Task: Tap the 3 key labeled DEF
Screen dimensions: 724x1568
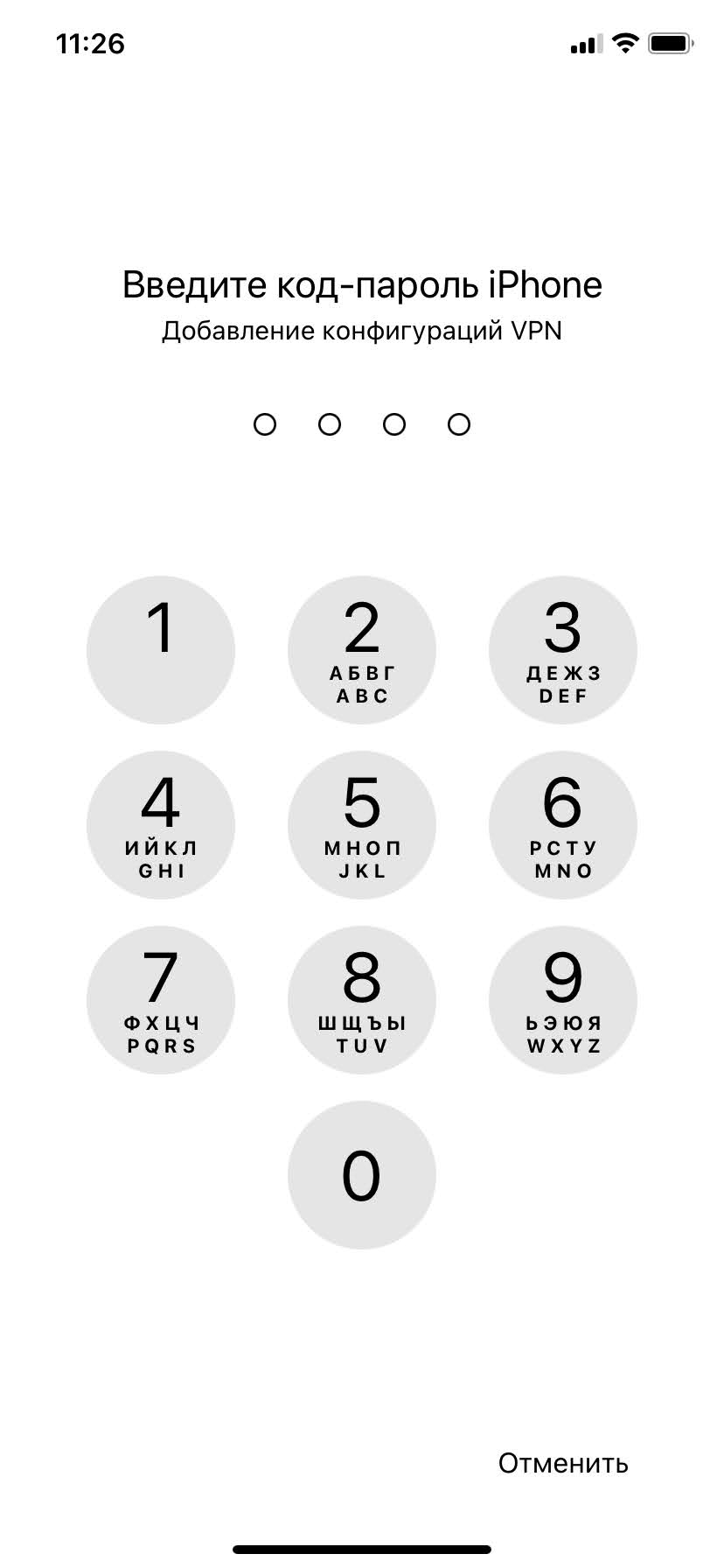Action: [x=563, y=650]
